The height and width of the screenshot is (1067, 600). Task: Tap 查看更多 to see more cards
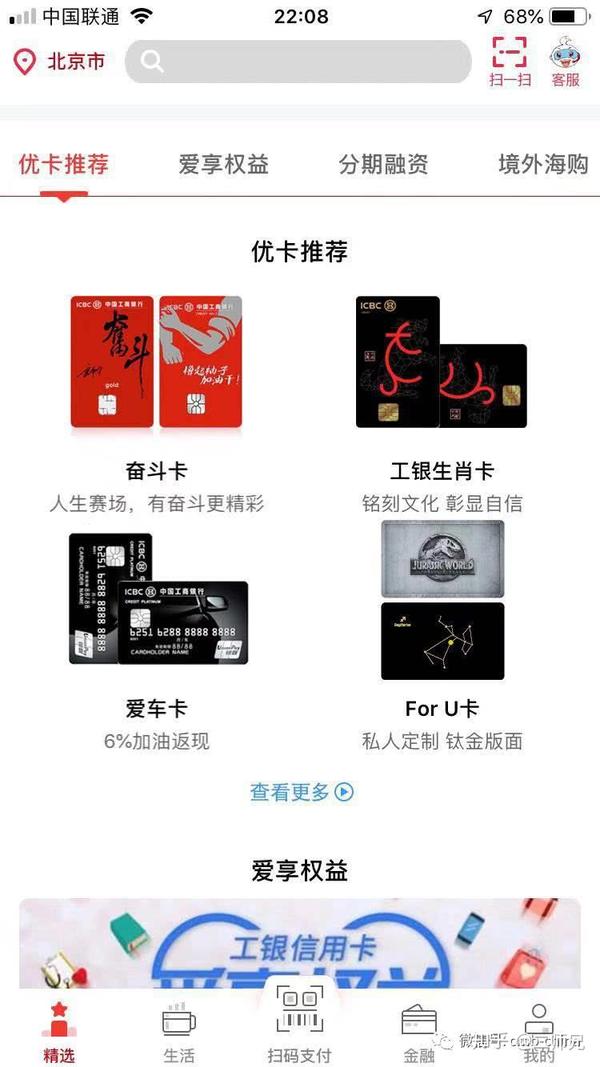[x=301, y=792]
